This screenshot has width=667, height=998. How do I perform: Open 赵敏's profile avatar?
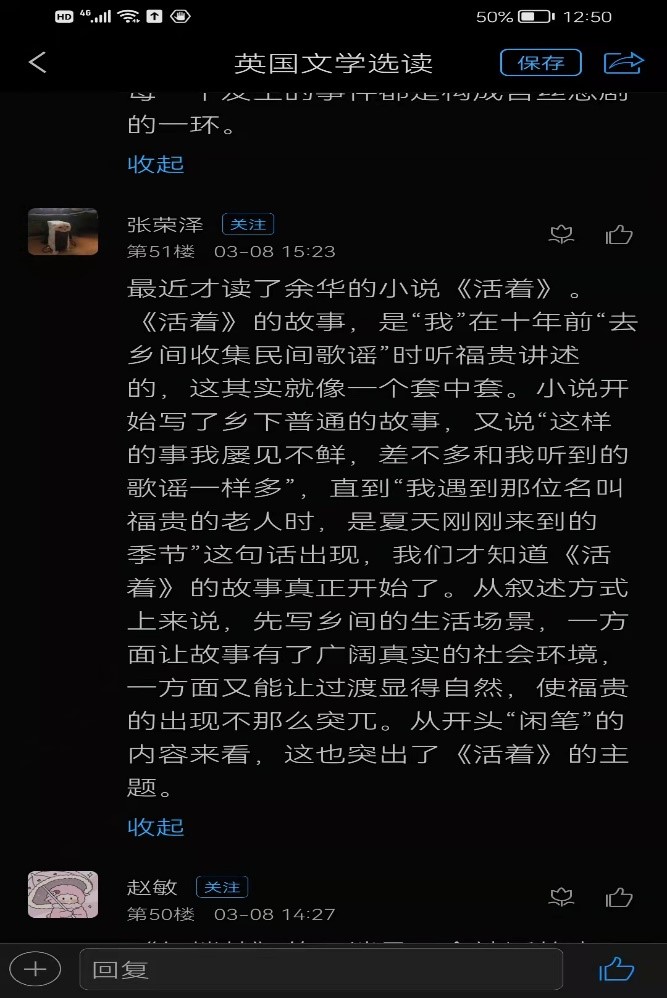(63, 894)
